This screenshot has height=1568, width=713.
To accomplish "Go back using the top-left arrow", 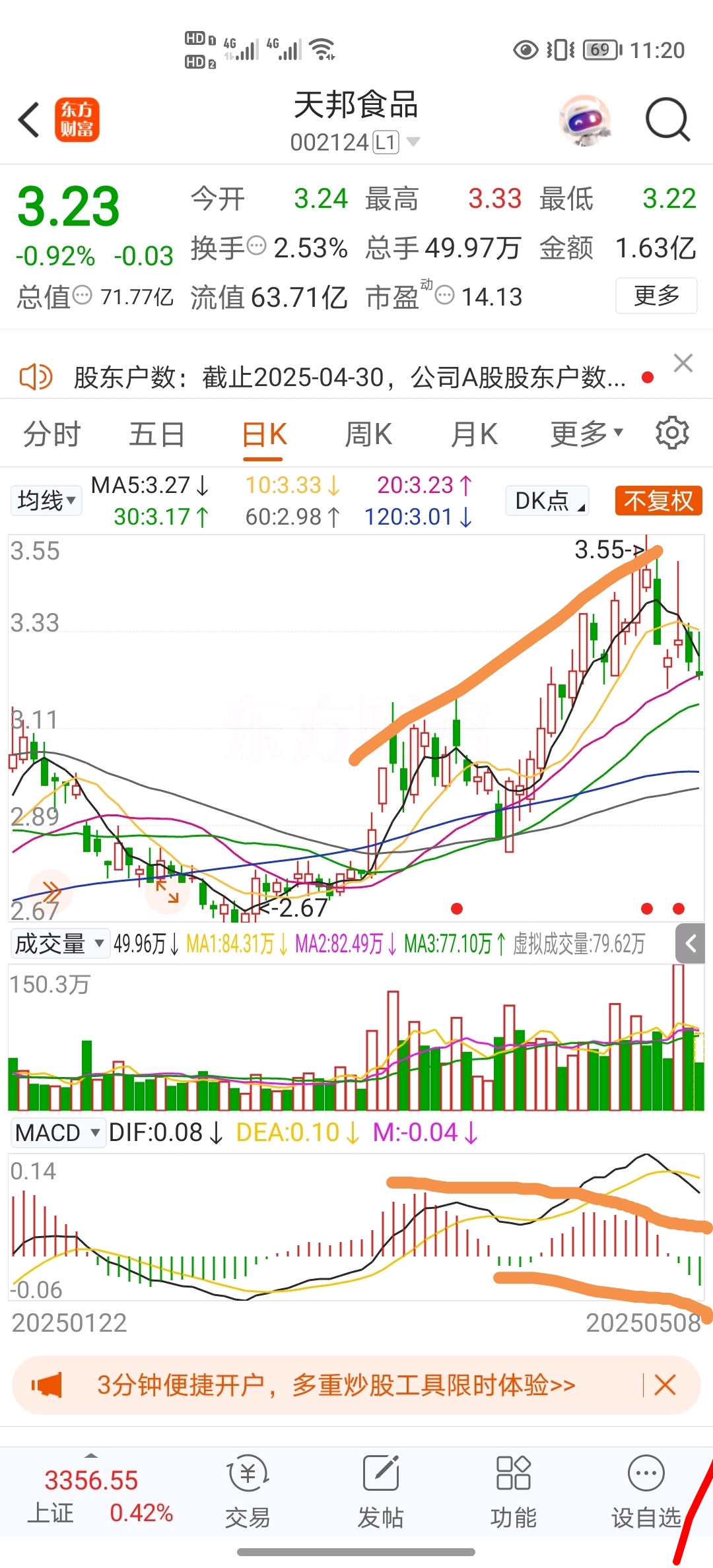I will click(30, 120).
